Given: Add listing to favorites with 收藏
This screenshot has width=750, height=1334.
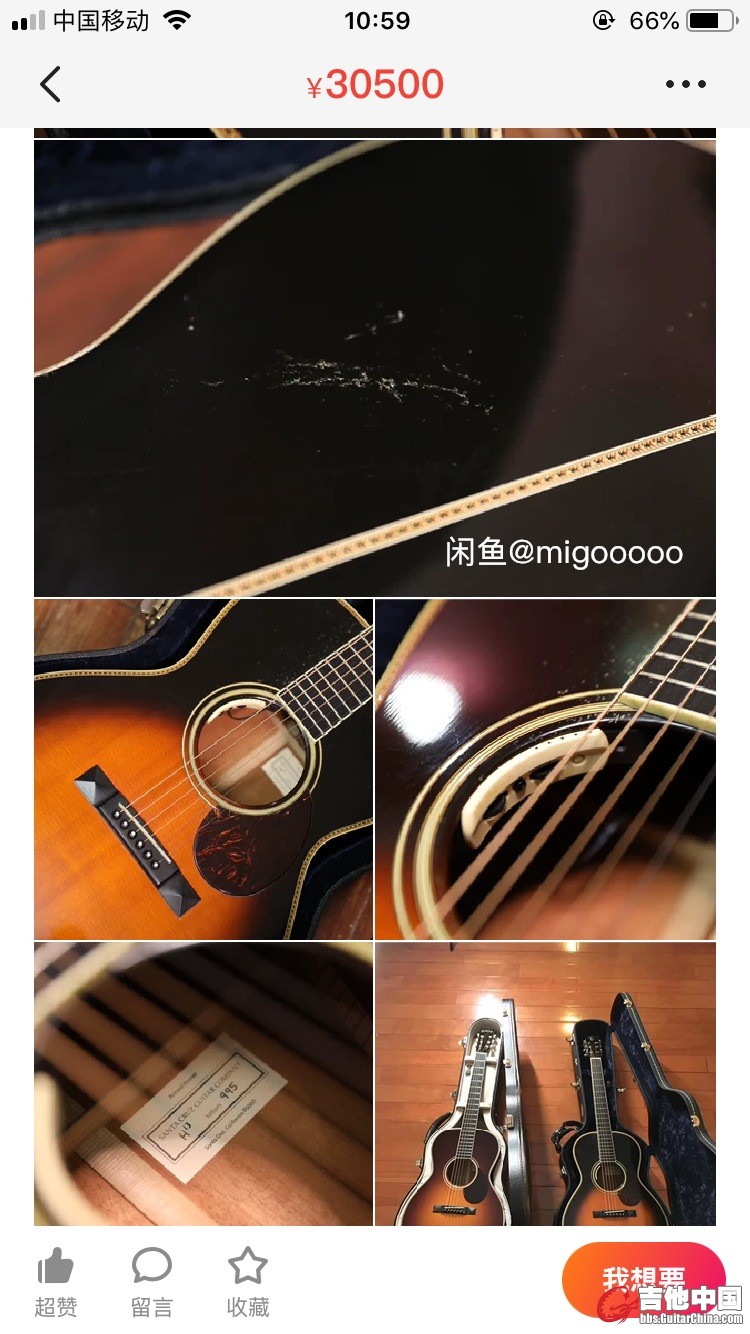Looking at the screenshot, I should coord(248,1282).
